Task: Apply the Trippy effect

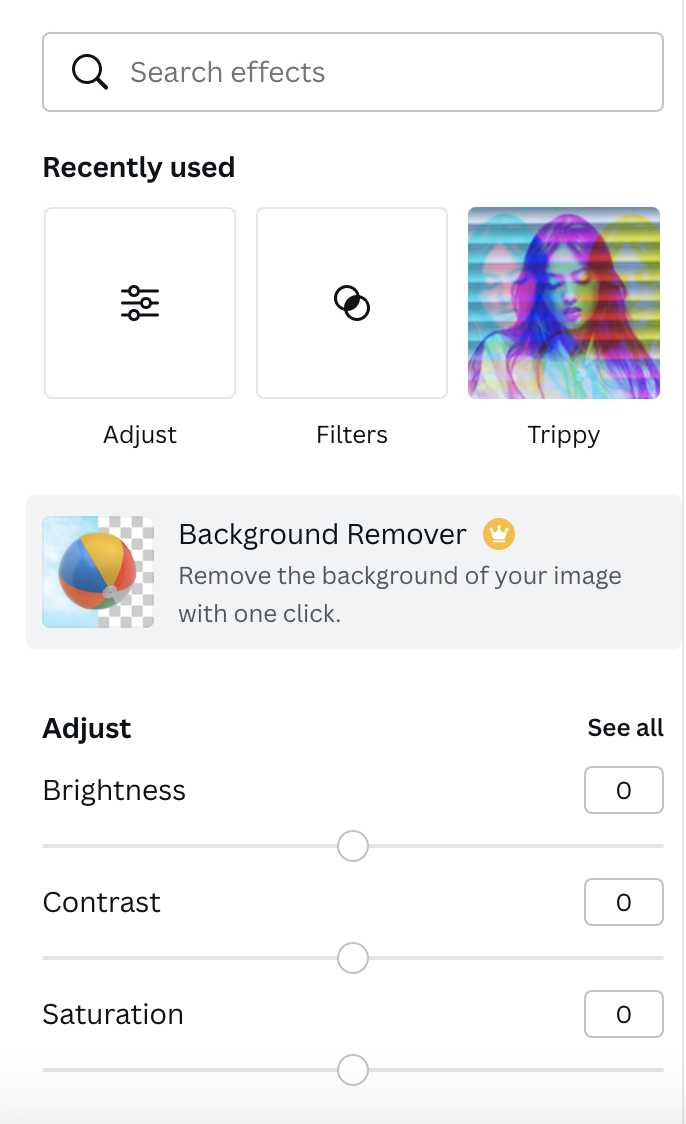Action: [x=564, y=303]
